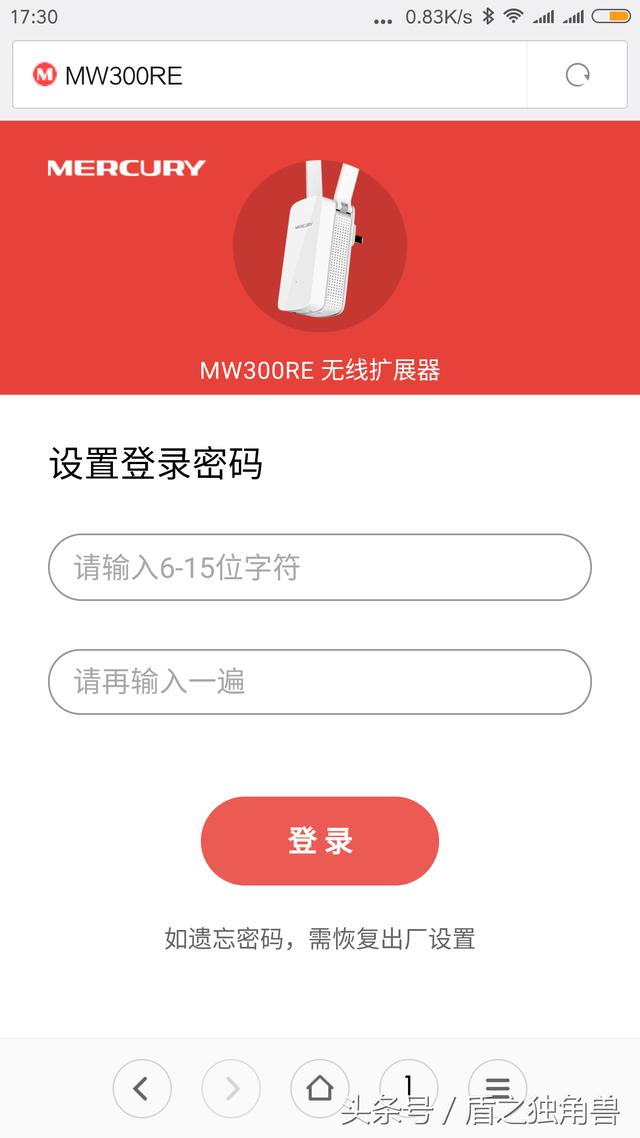640x1138 pixels.
Task: Open the browser tab switcher
Action: tap(408, 1086)
